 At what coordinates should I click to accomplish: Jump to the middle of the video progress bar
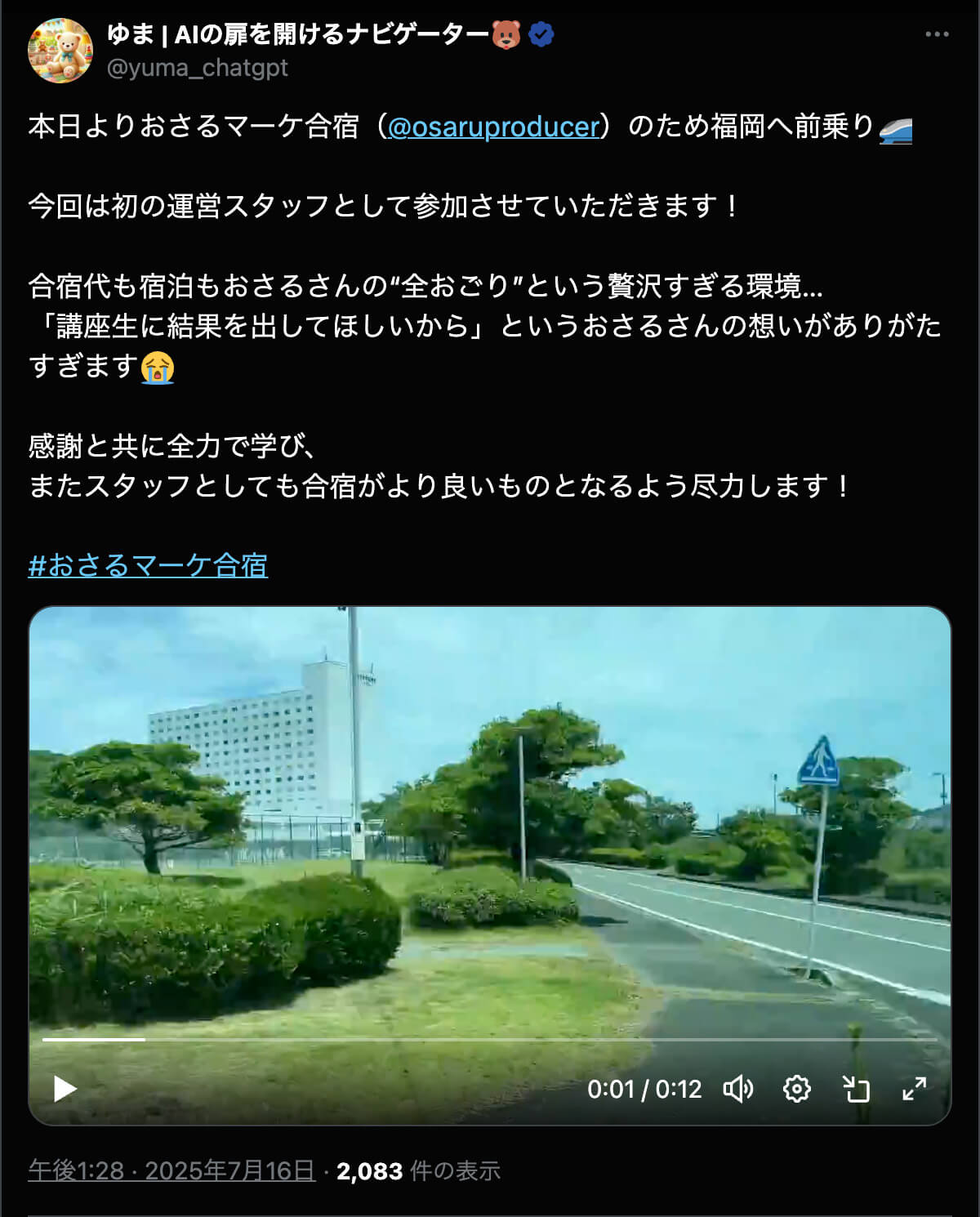490,1040
